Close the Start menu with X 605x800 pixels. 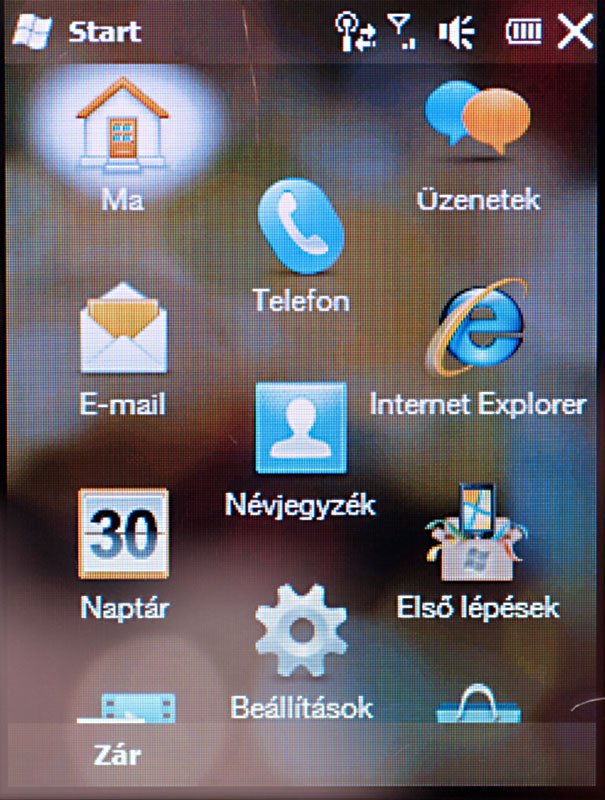(x=575, y=32)
